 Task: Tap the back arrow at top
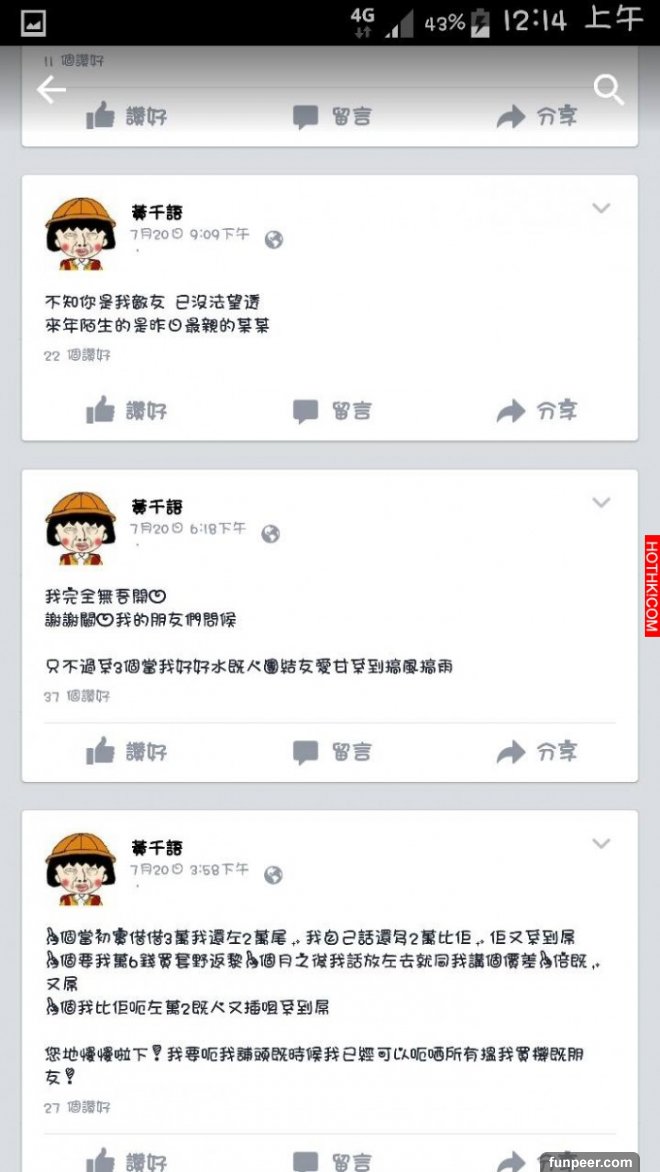[51, 90]
